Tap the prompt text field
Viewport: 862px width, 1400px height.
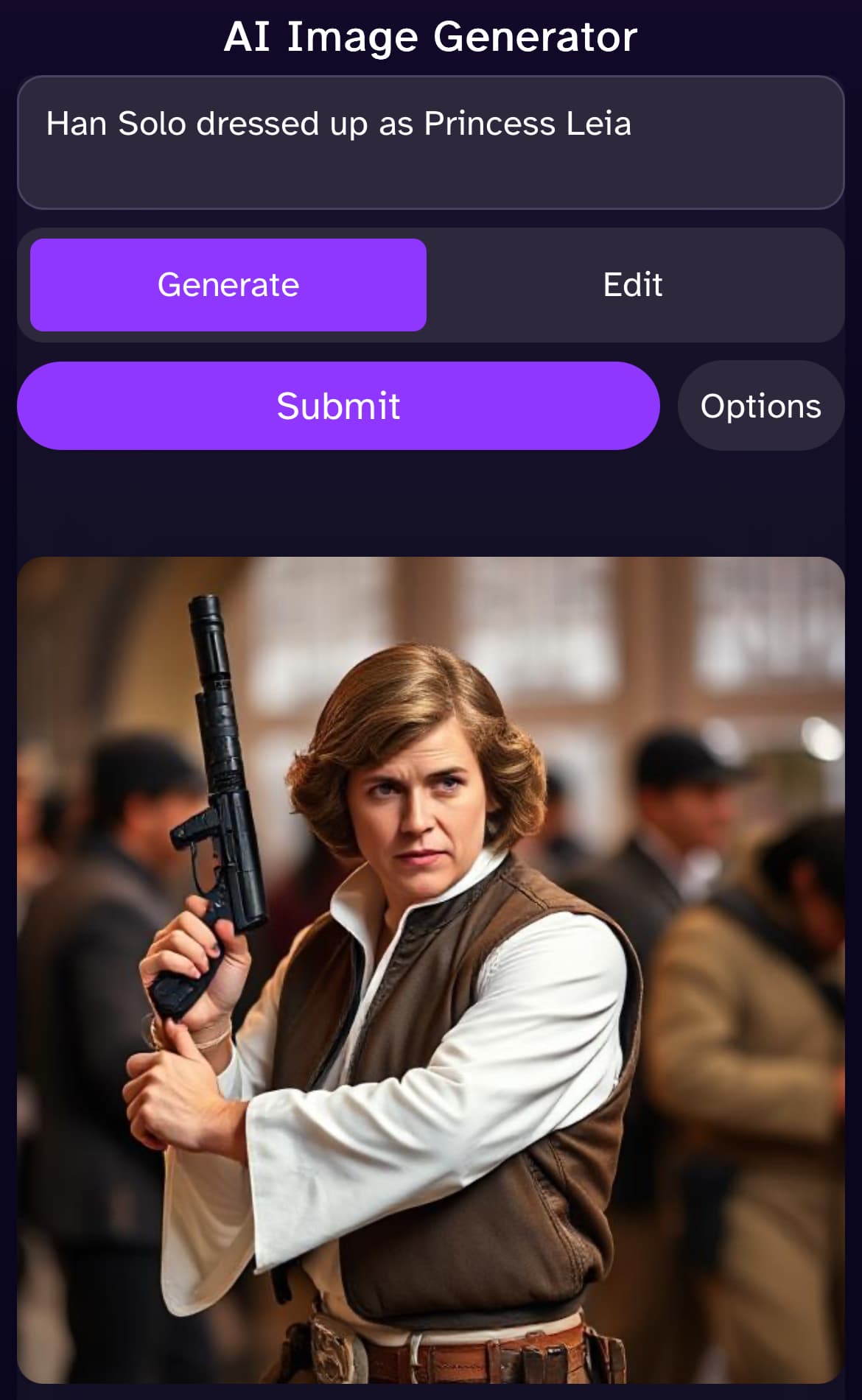point(430,142)
